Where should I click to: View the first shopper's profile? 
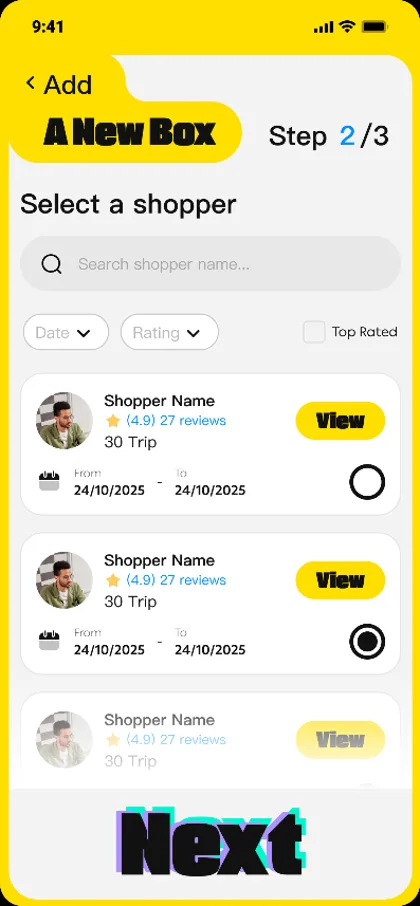point(340,421)
